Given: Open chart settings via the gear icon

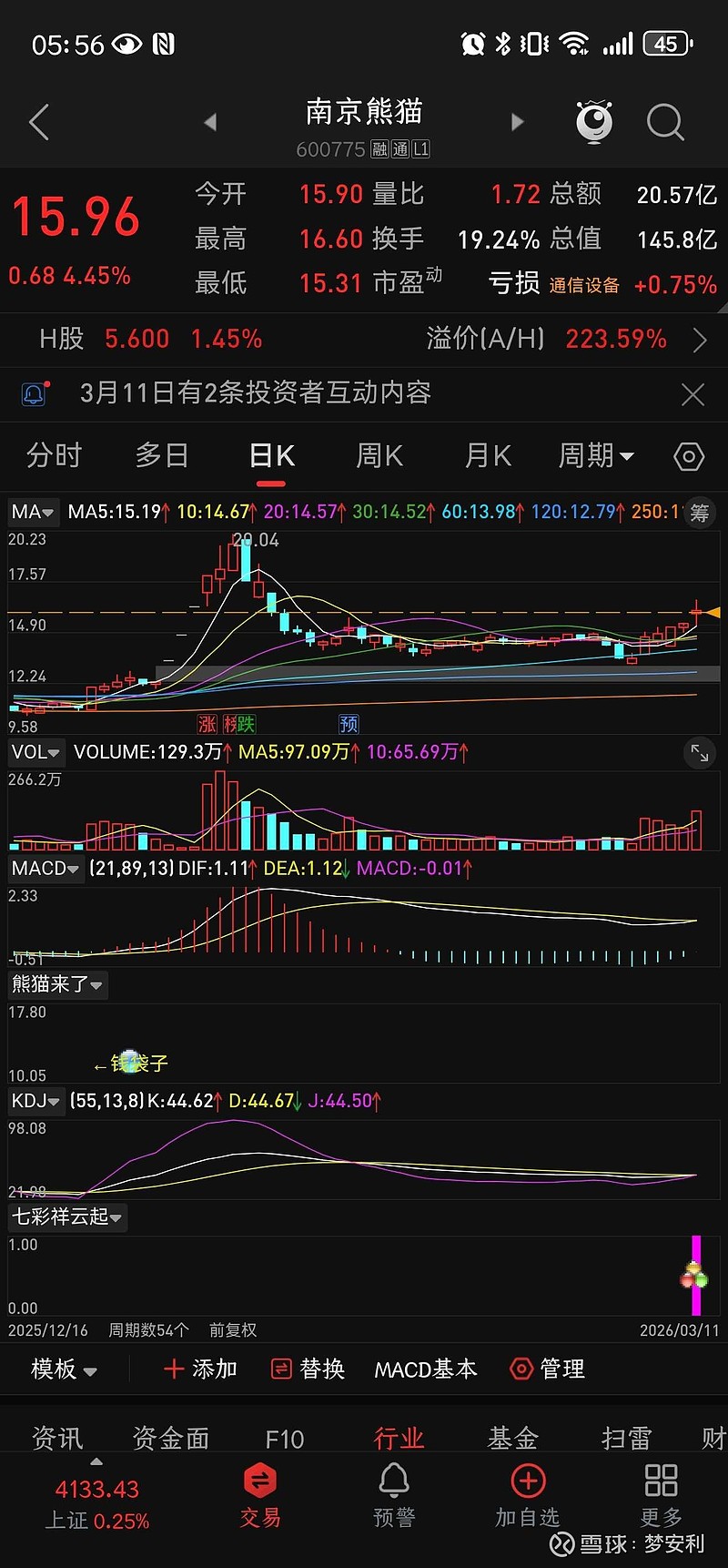Looking at the screenshot, I should click(689, 455).
